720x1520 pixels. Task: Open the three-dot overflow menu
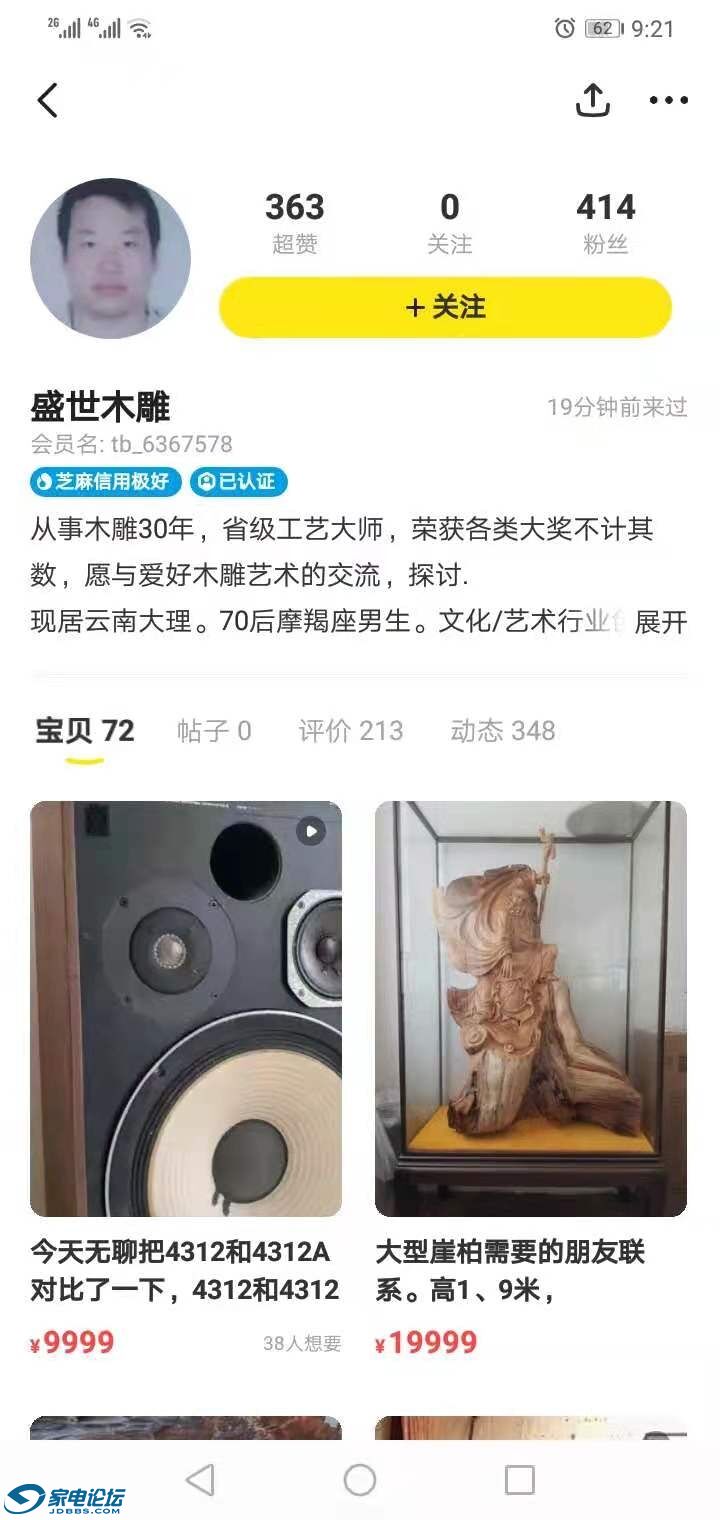click(668, 100)
